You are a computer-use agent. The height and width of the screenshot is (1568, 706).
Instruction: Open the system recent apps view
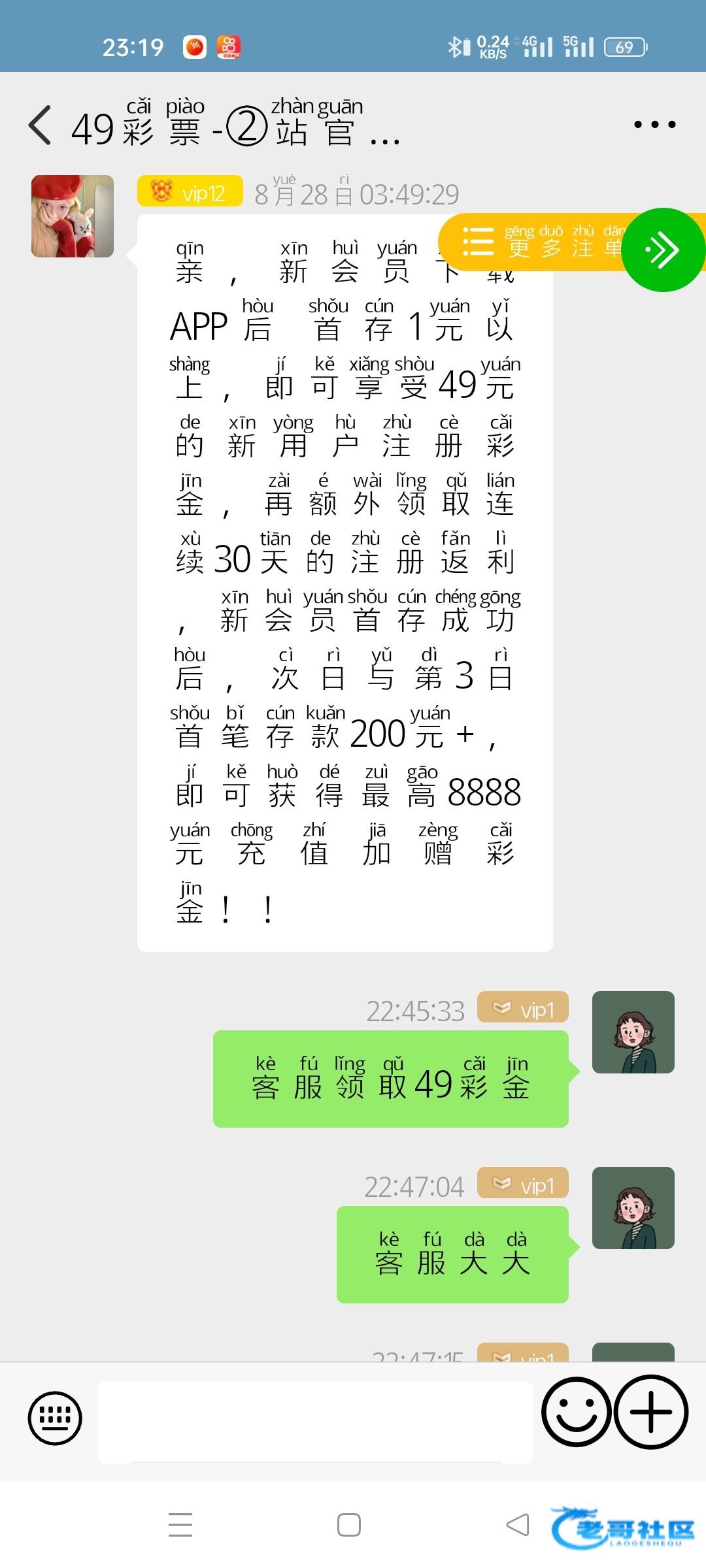point(180,1525)
